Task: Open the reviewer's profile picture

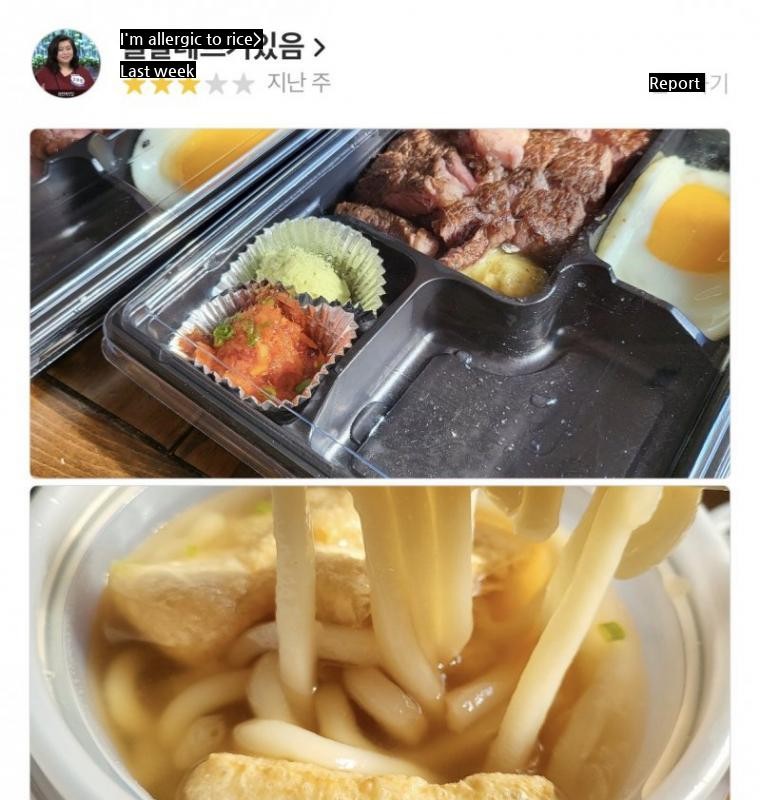Action: 66,63
